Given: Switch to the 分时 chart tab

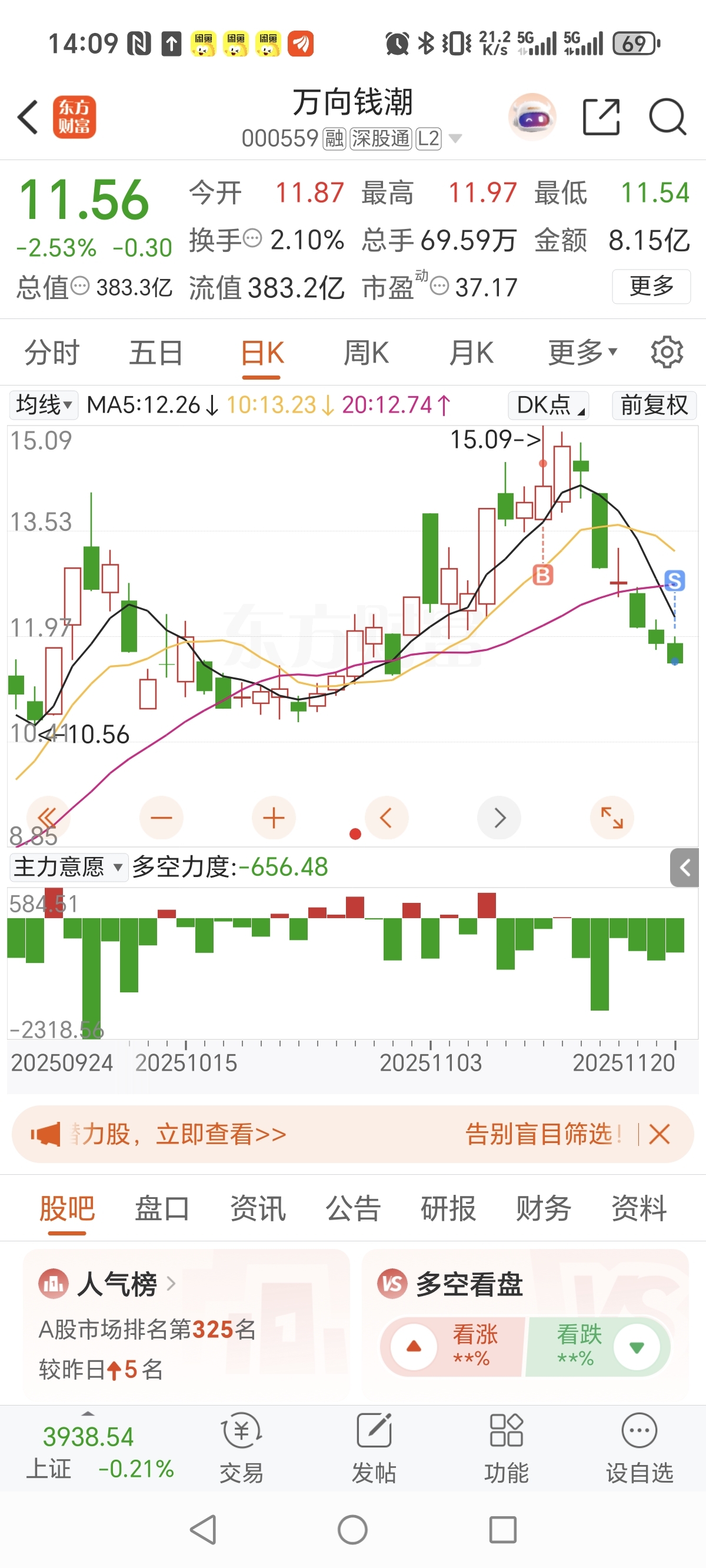Looking at the screenshot, I should pyautogui.click(x=52, y=353).
